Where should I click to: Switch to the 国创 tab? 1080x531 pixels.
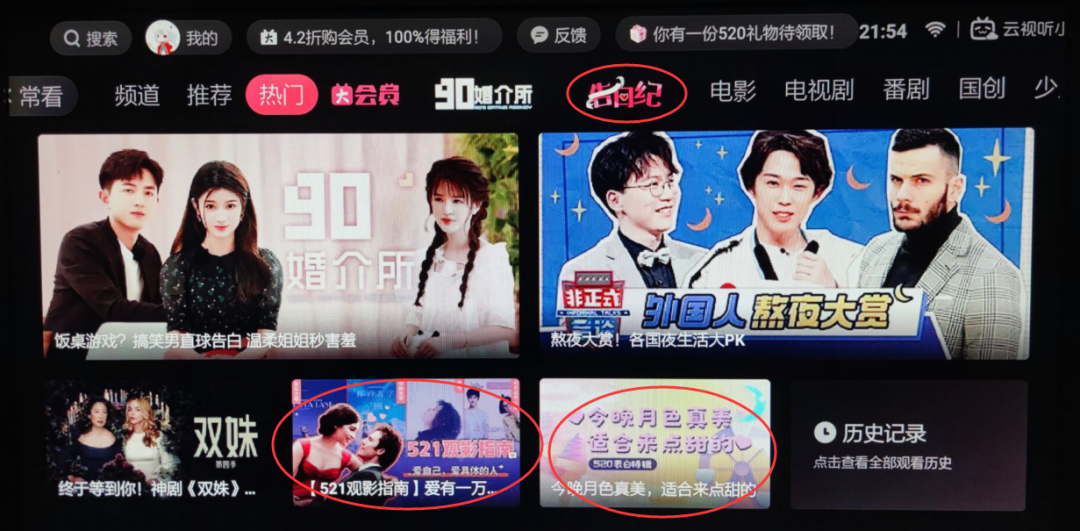[x=981, y=89]
